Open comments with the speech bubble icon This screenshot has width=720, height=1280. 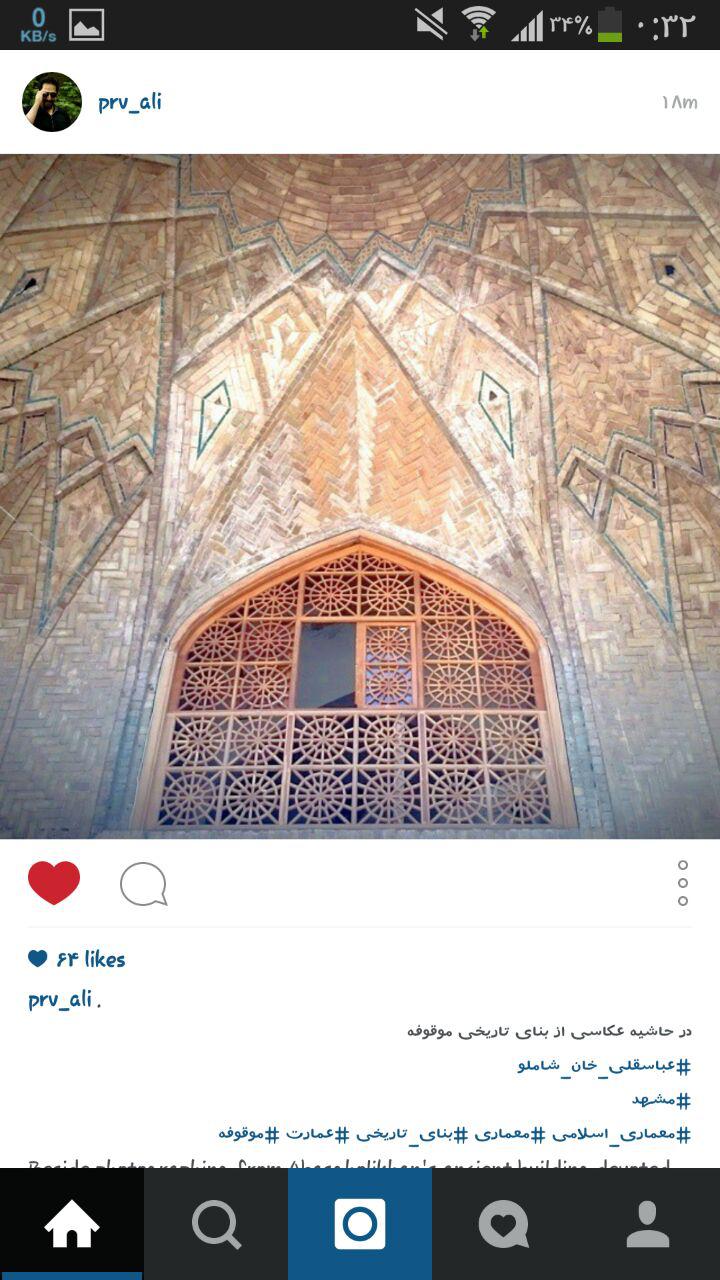(x=143, y=884)
